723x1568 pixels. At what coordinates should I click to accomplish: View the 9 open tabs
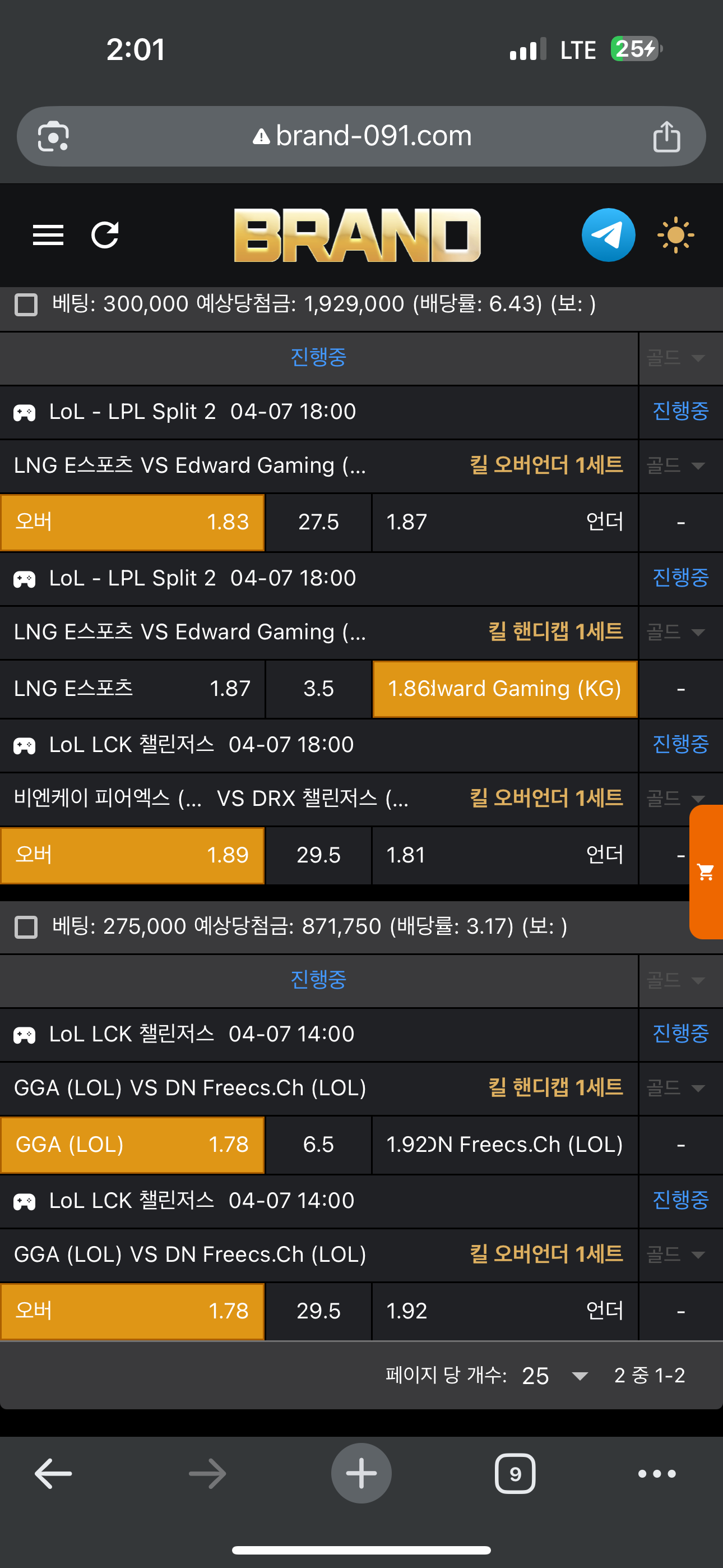point(515,1474)
